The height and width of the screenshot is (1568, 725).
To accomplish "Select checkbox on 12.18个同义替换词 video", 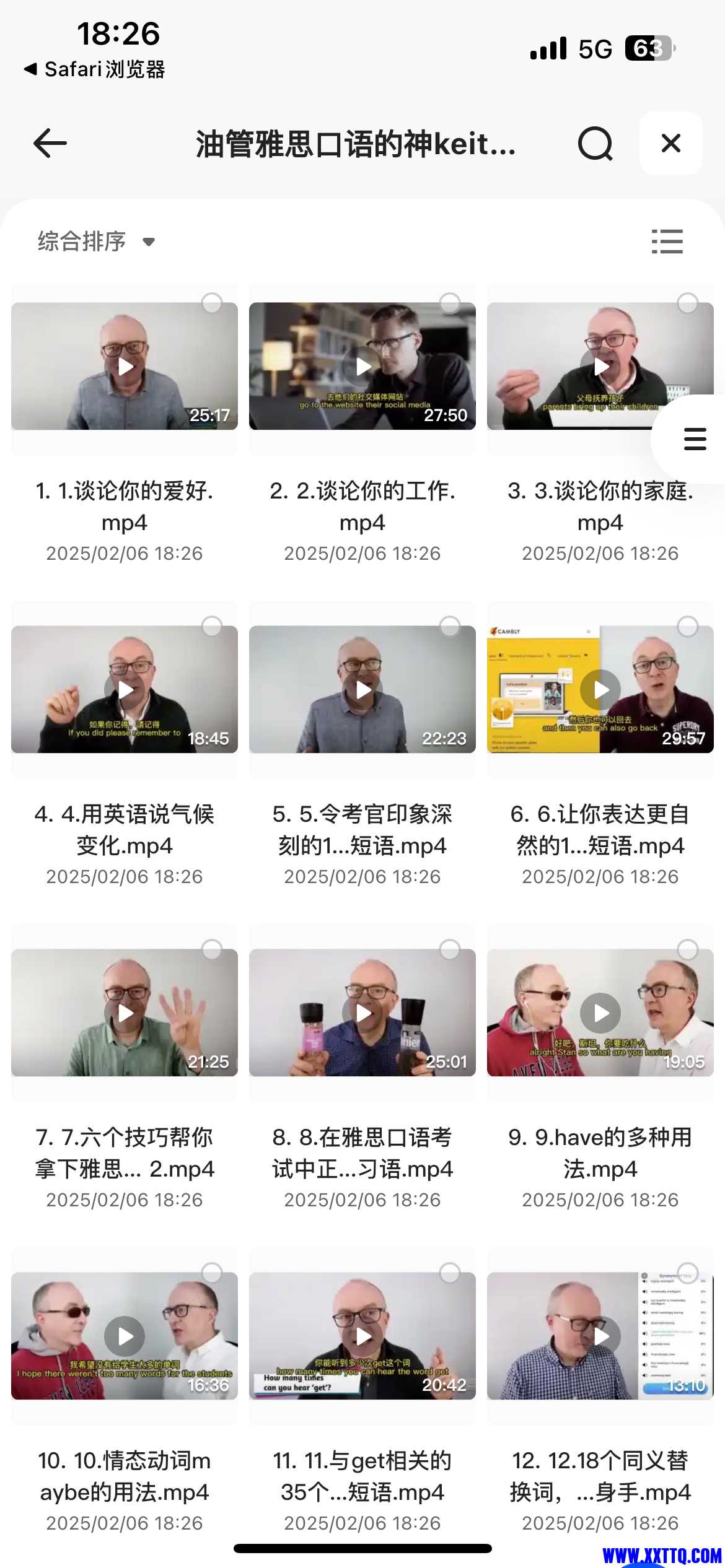I will click(687, 1273).
